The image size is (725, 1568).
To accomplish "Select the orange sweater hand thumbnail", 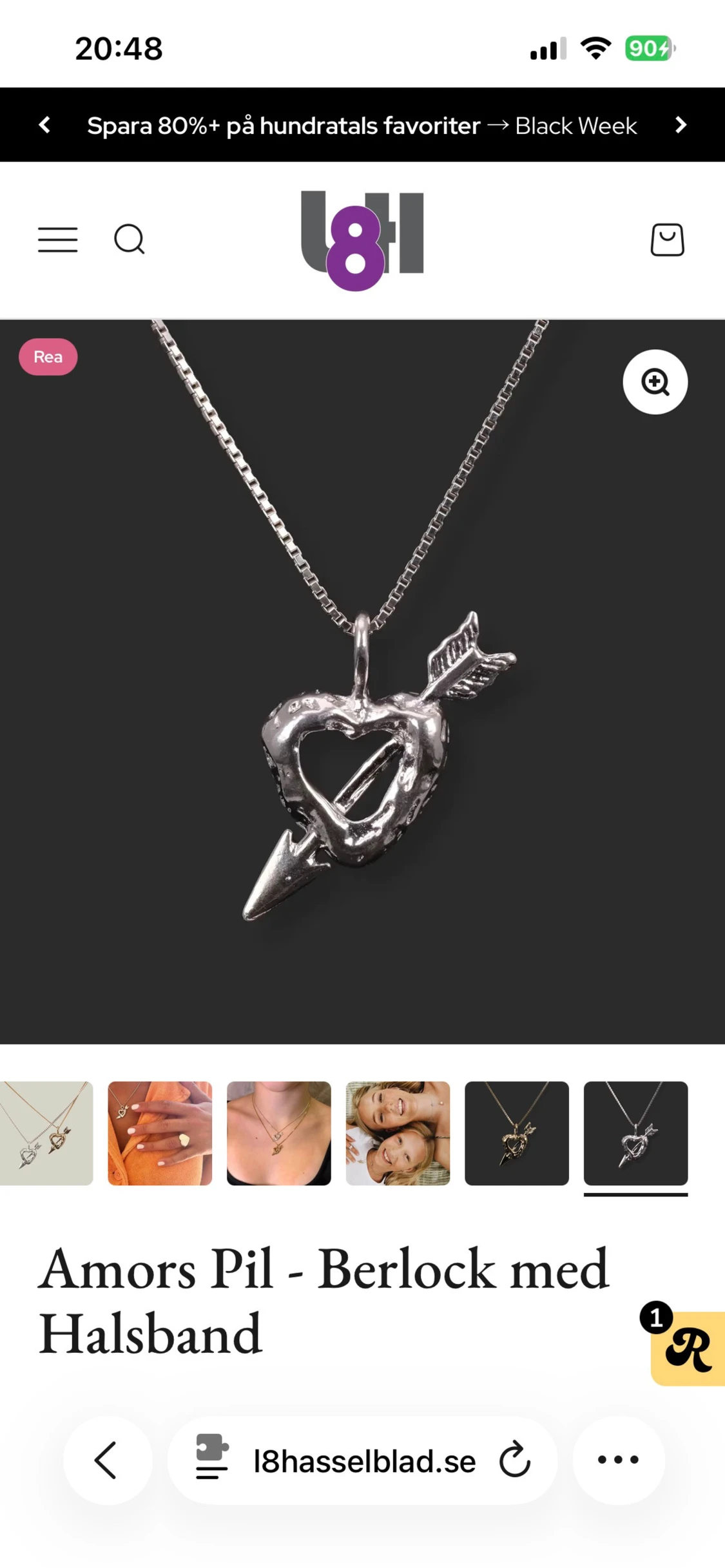I will 160,1133.
